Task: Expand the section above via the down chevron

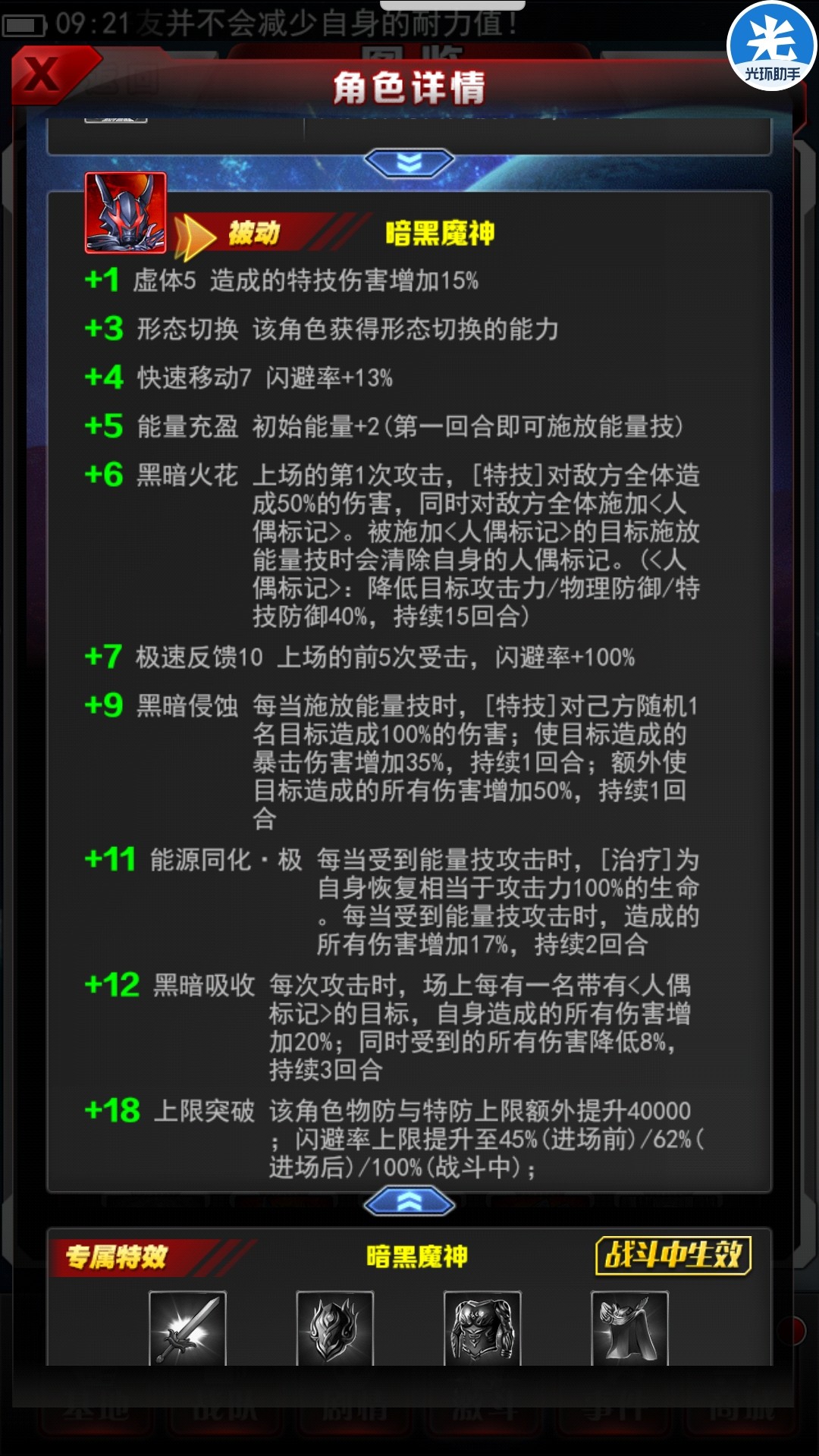Action: 409,162
